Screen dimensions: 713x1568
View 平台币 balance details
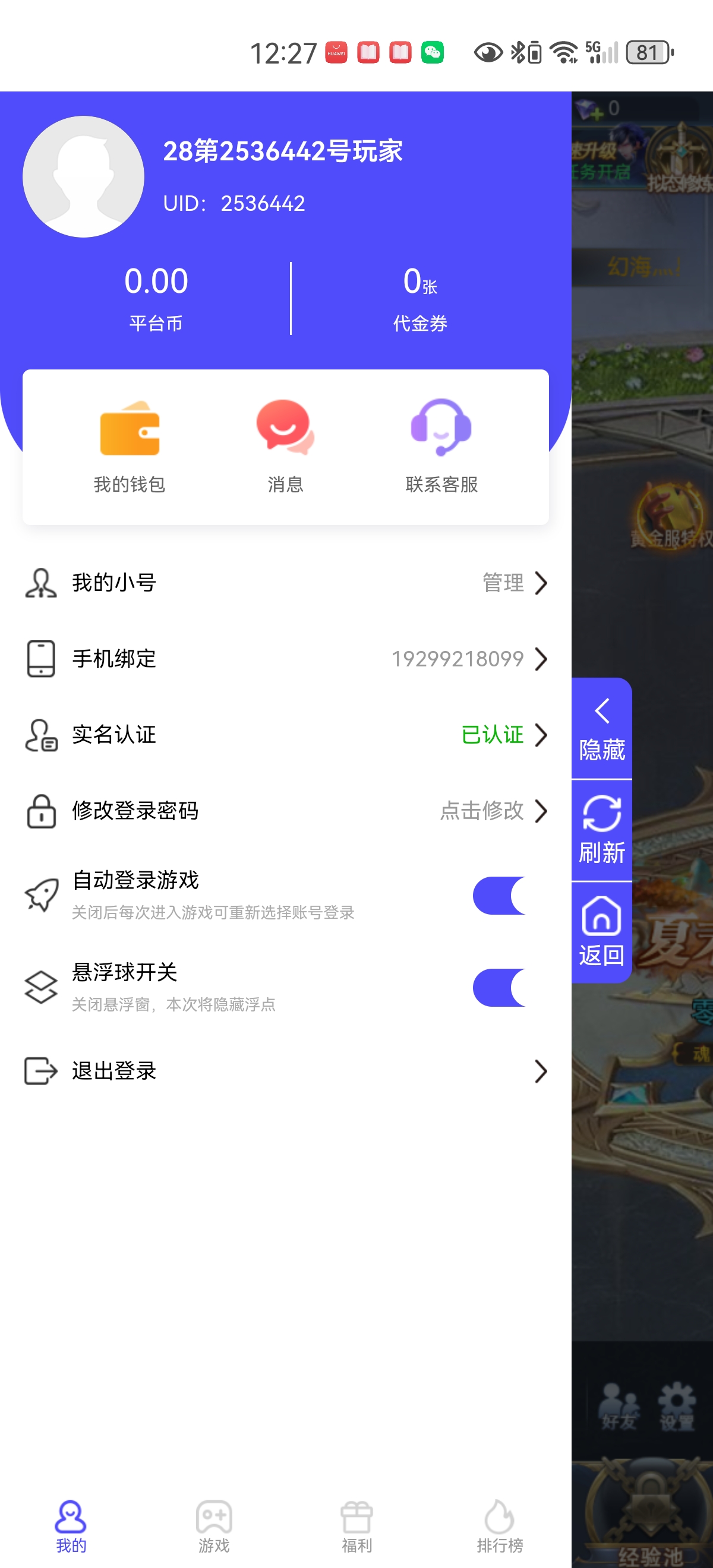click(x=156, y=298)
